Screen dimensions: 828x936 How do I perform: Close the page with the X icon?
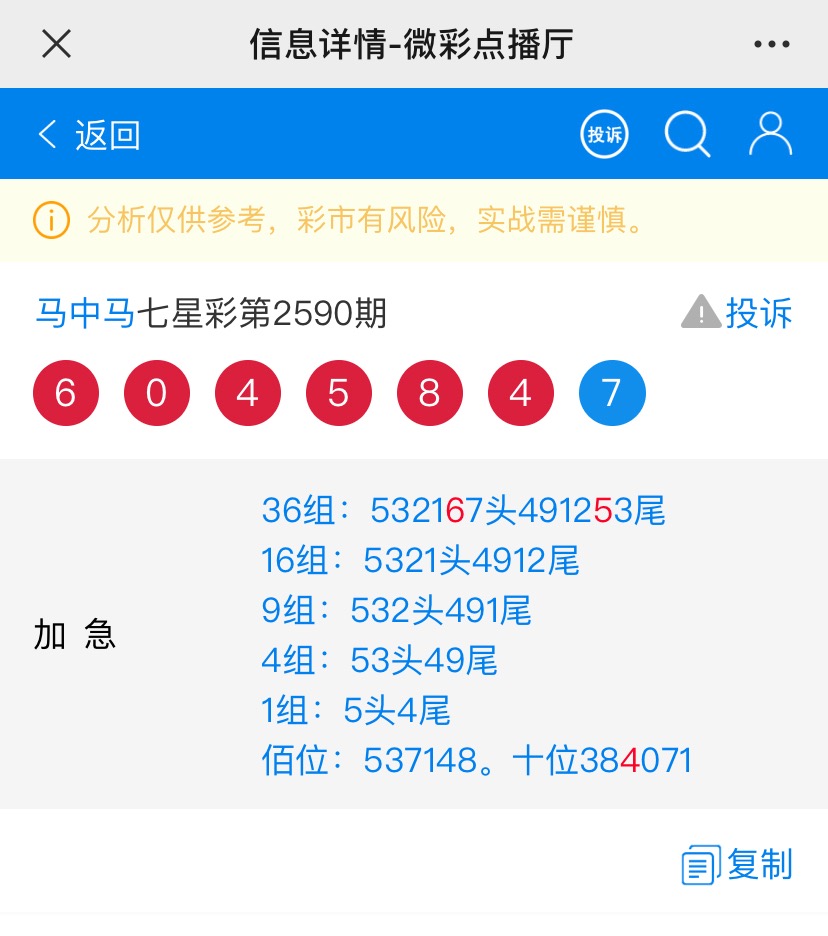(56, 44)
